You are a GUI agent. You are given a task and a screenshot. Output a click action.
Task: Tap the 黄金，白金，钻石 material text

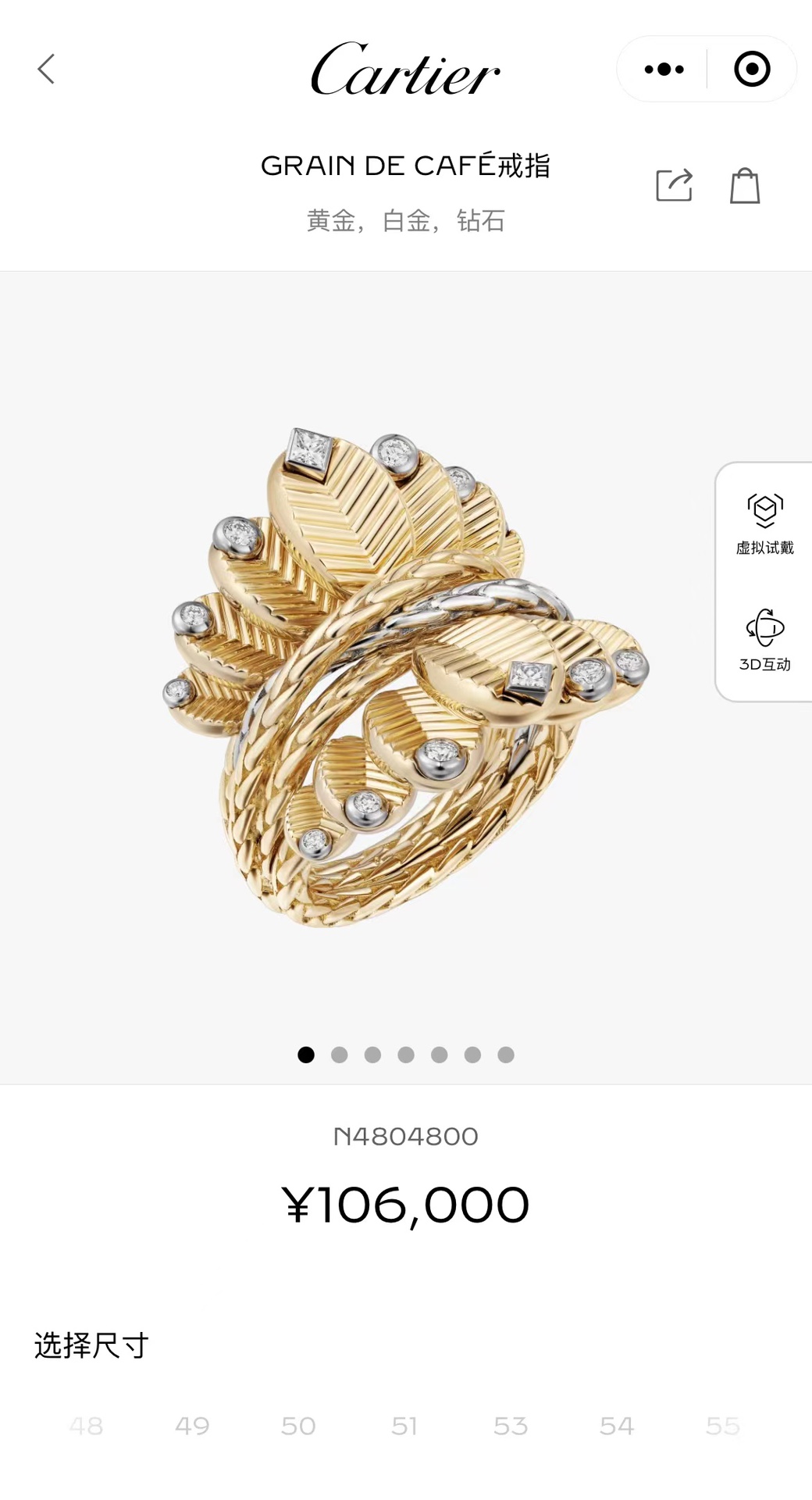click(x=405, y=222)
